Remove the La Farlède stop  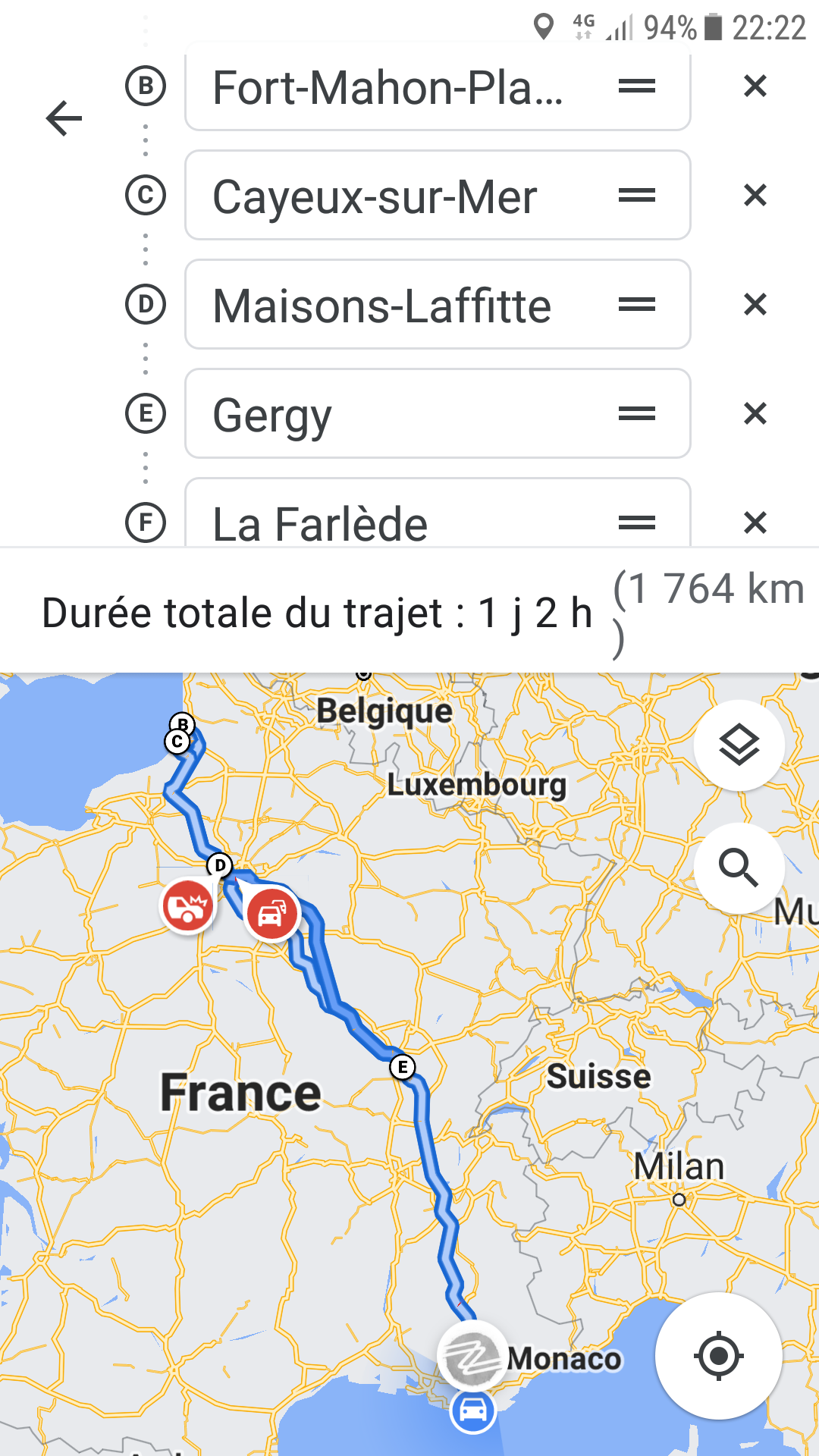(x=755, y=522)
